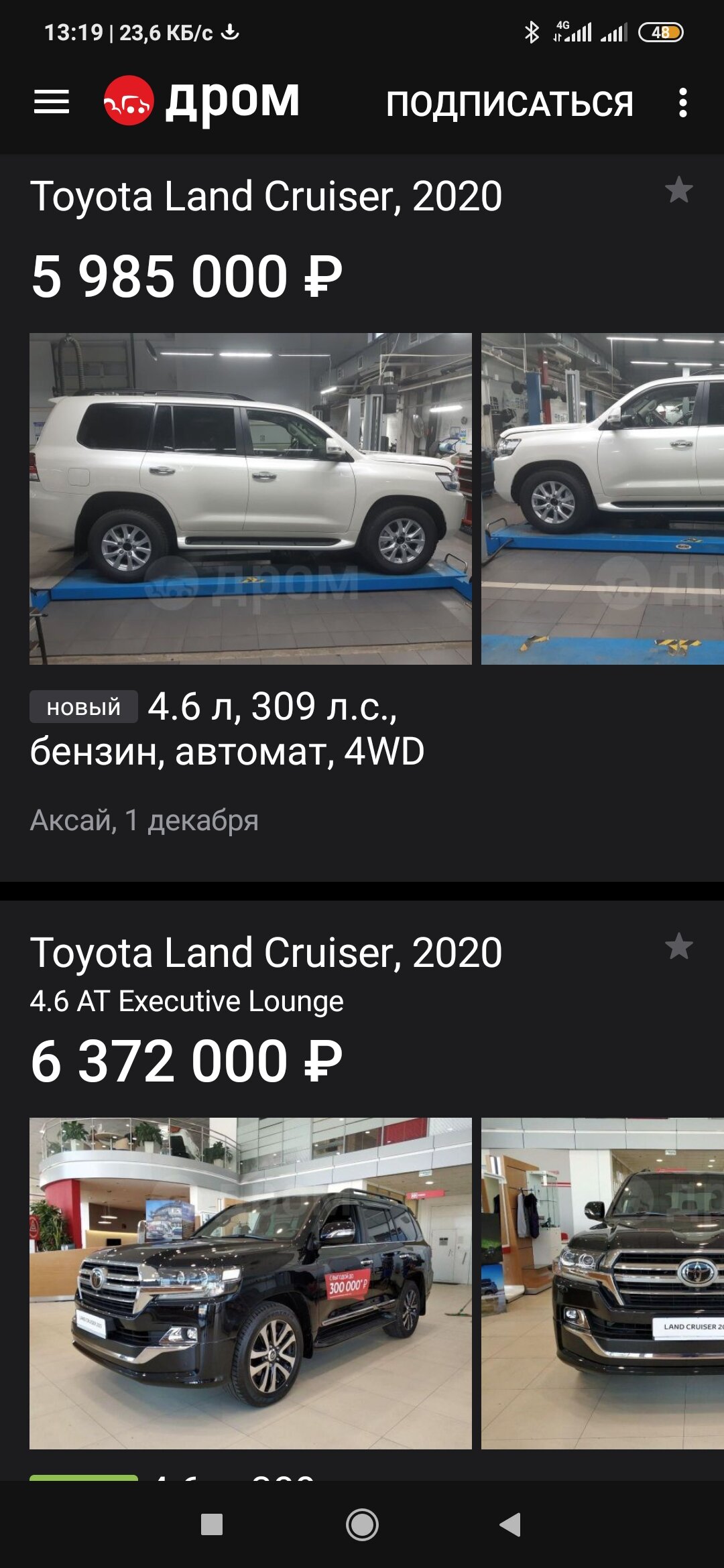Screen dimensions: 724x1568
Task: Open the three-dot overflow menu
Action: point(682,103)
